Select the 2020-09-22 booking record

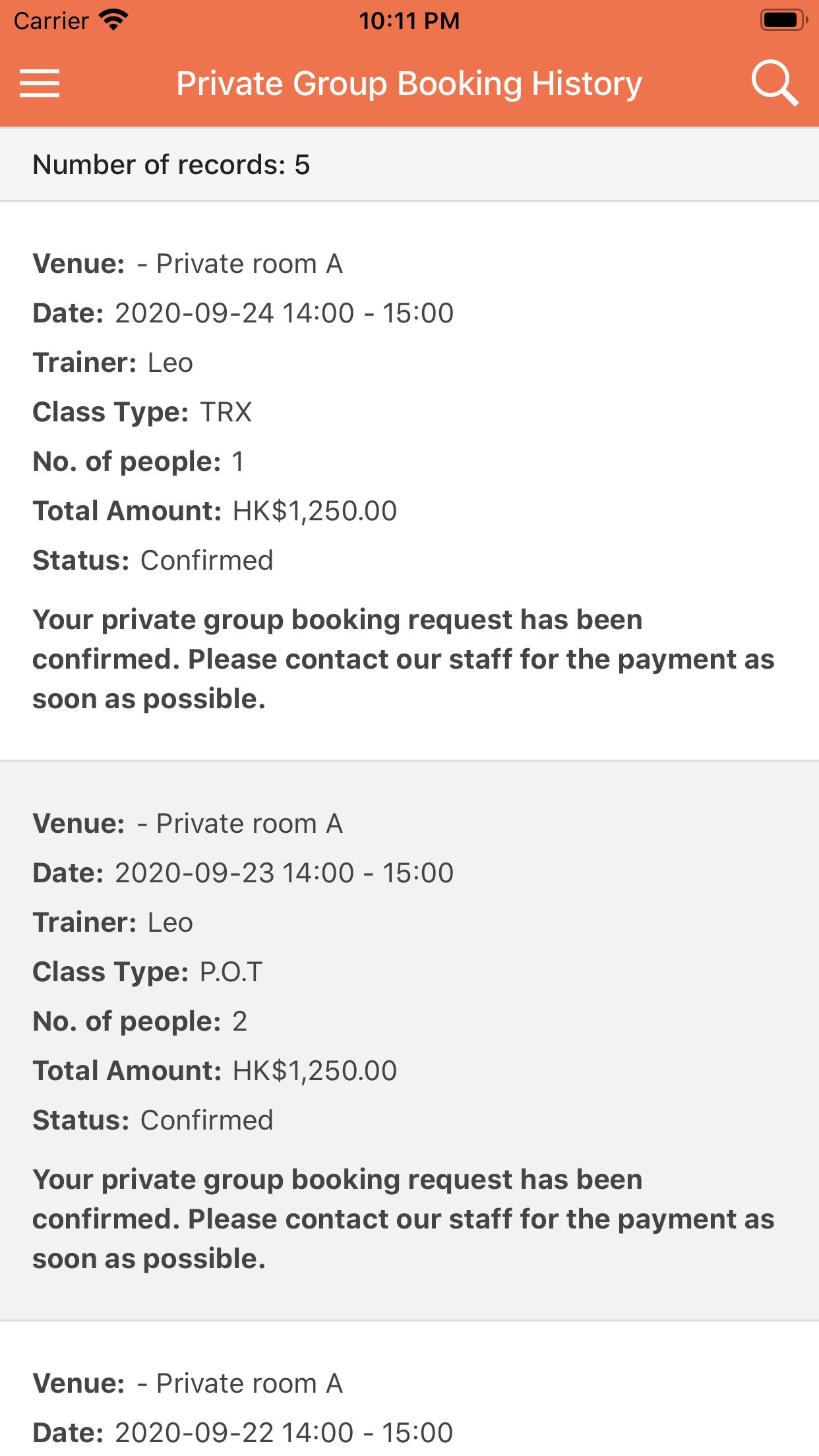tap(409, 1389)
